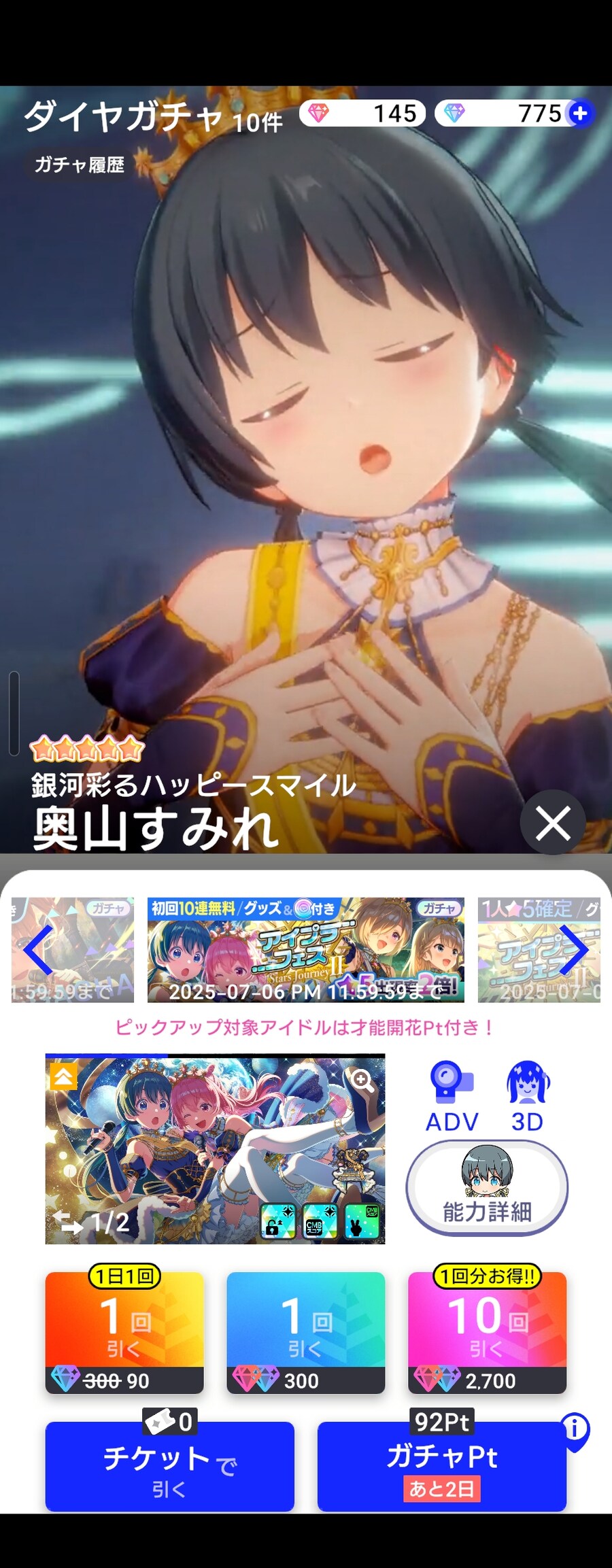Go to the next gacha banner

pos(573,949)
